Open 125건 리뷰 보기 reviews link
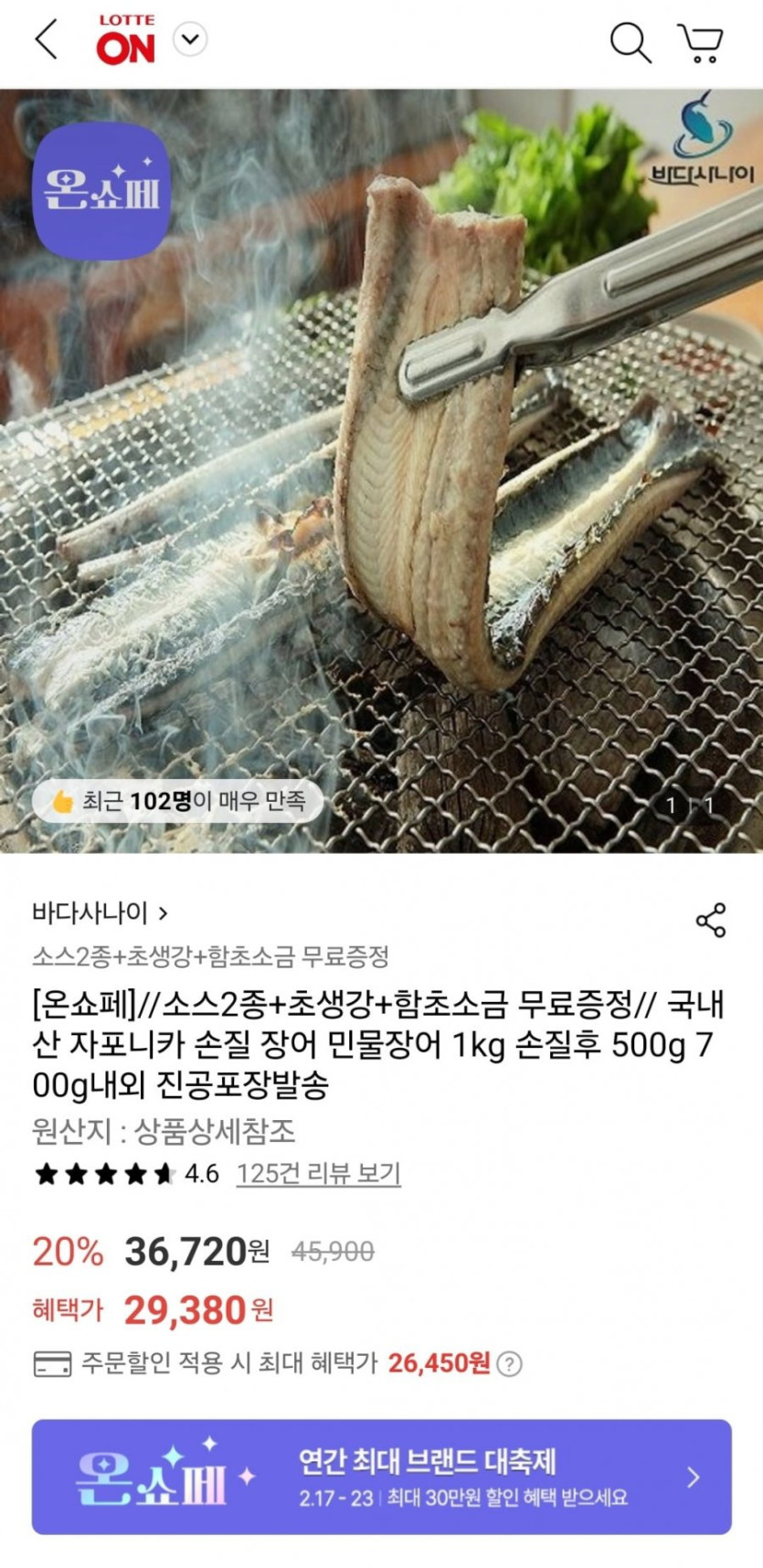763x1568 pixels. point(318,1173)
